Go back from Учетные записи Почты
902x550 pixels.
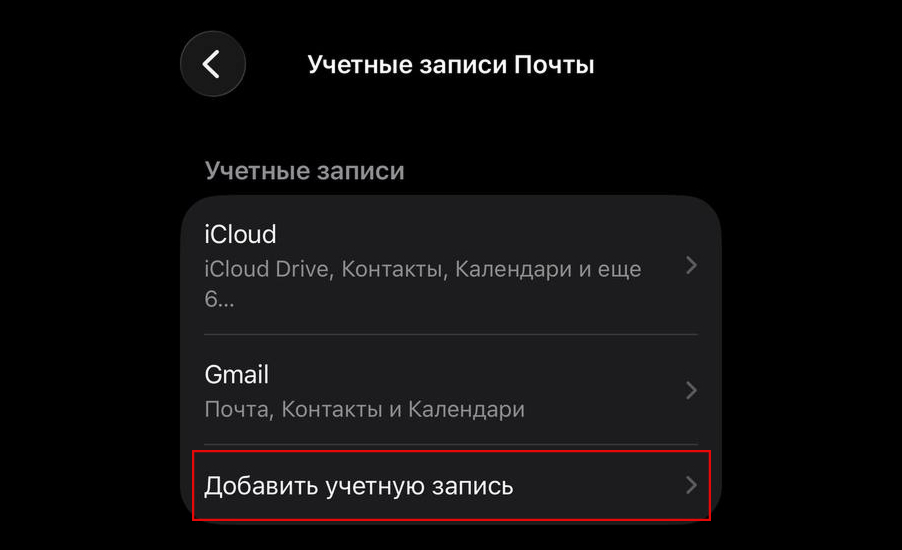point(212,64)
